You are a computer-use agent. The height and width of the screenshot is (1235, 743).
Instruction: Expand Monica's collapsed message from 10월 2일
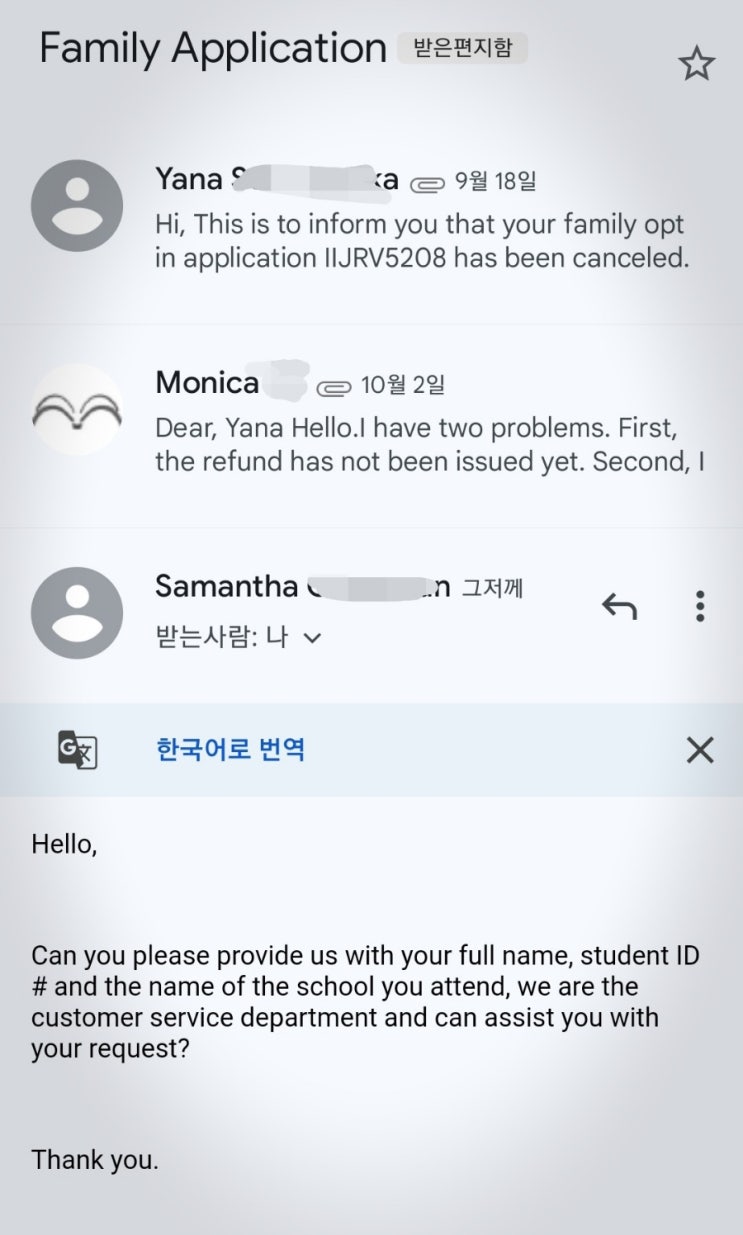(371, 424)
